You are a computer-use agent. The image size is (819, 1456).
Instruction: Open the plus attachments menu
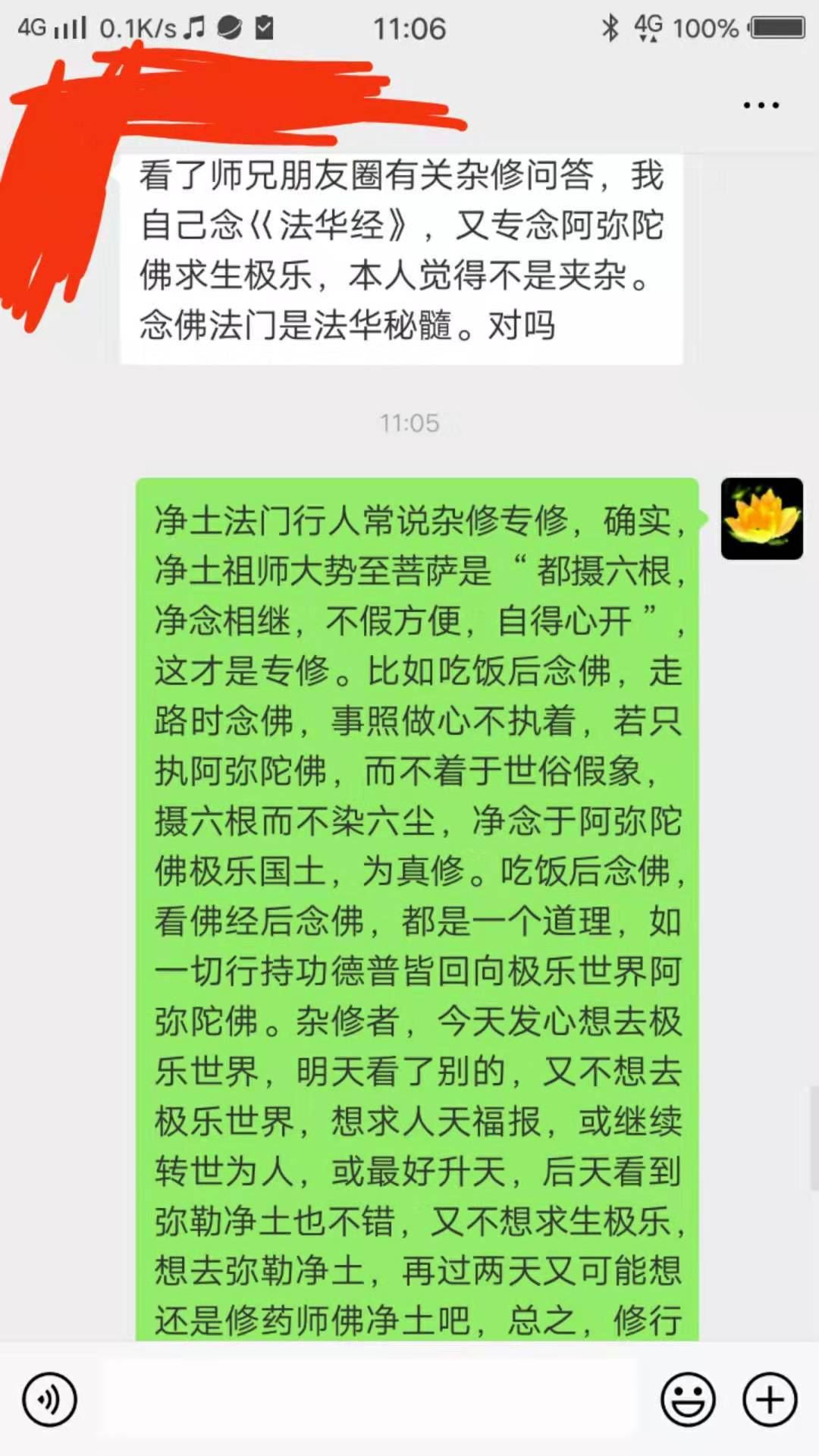coord(770,1399)
